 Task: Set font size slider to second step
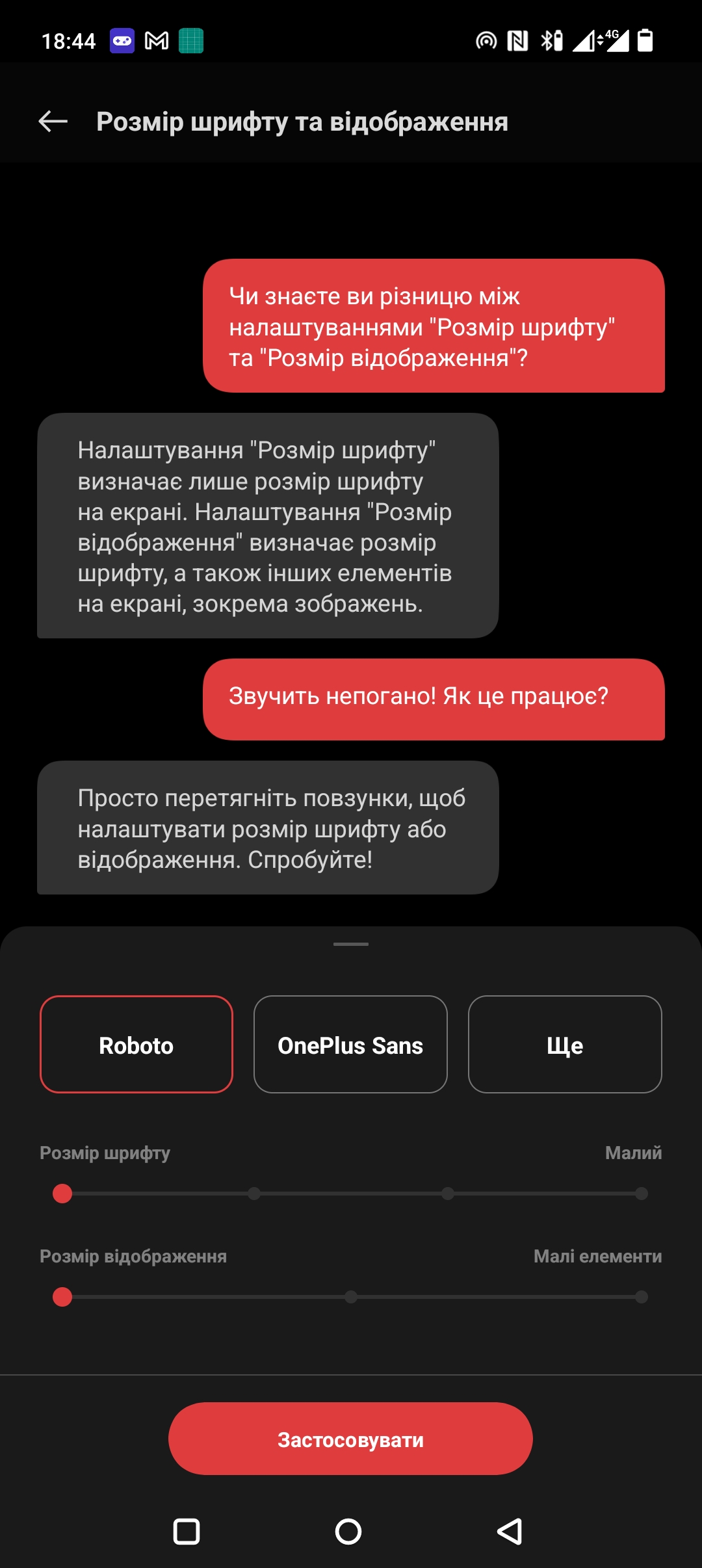tap(254, 1194)
